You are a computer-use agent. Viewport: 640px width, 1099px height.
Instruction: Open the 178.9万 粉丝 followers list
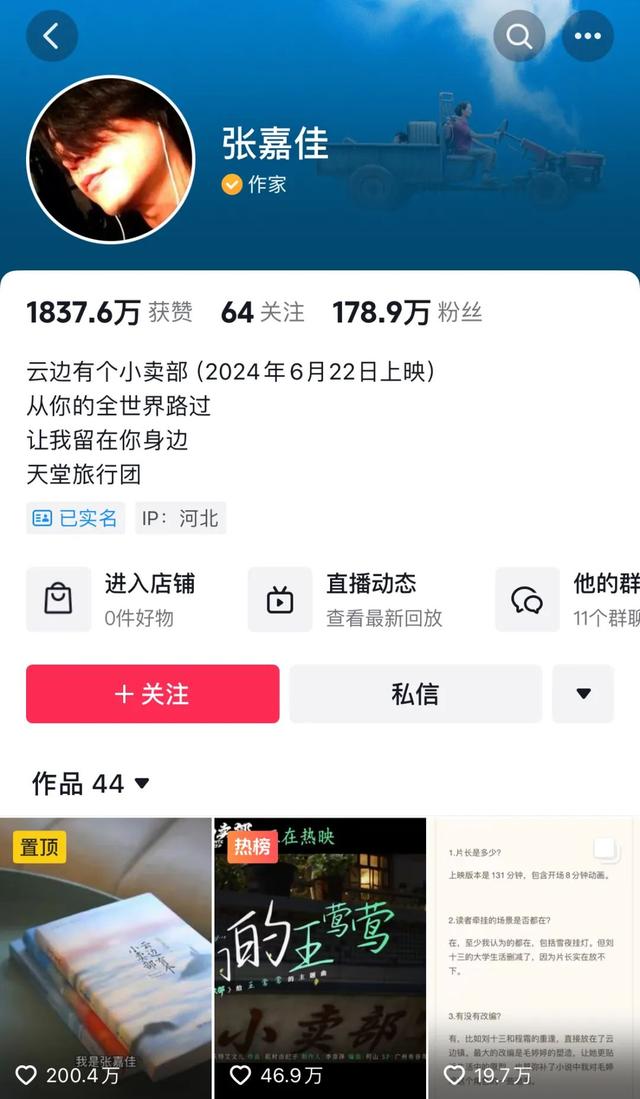coord(407,312)
